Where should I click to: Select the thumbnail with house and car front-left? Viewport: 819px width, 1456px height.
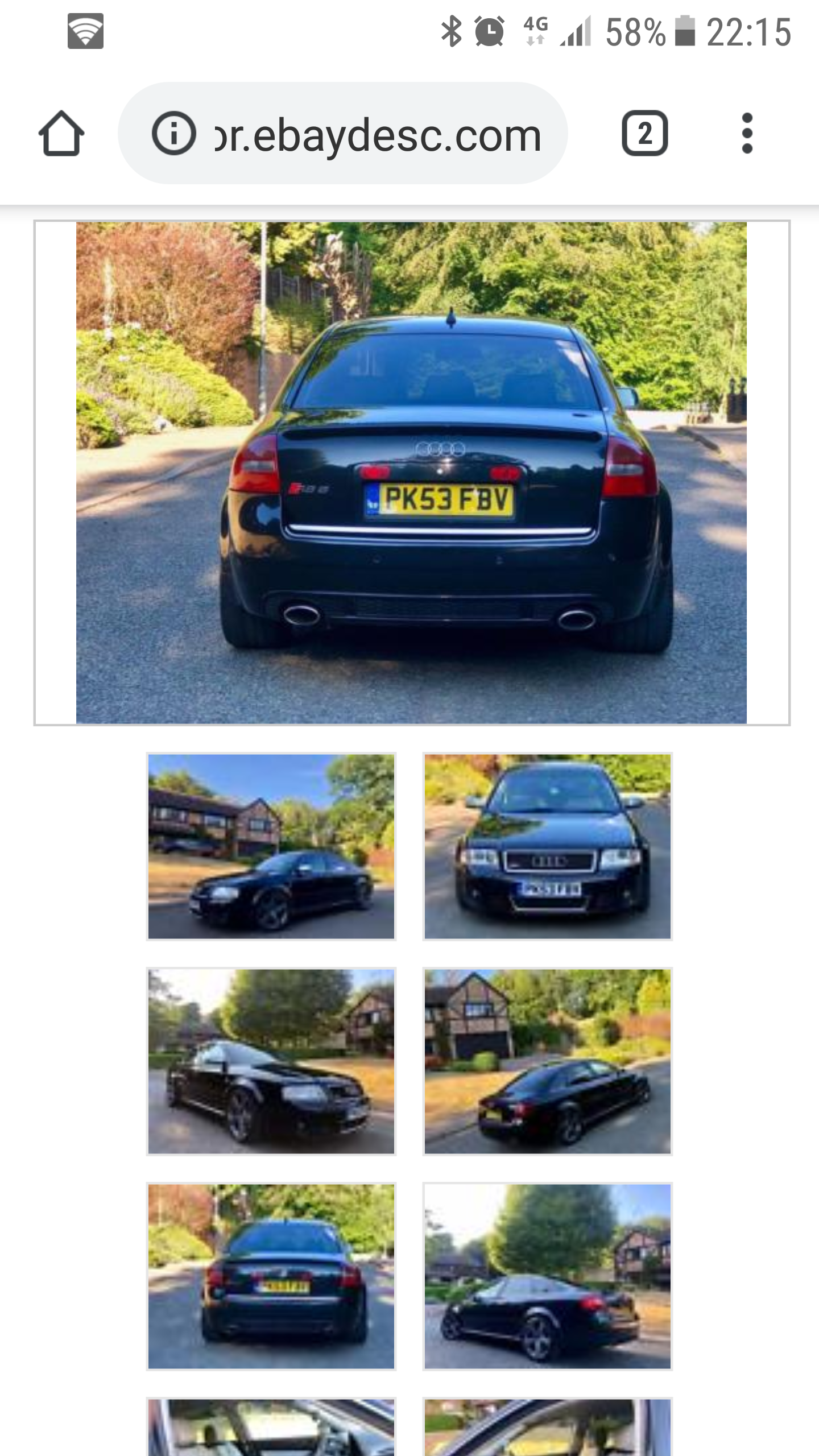[x=271, y=846]
